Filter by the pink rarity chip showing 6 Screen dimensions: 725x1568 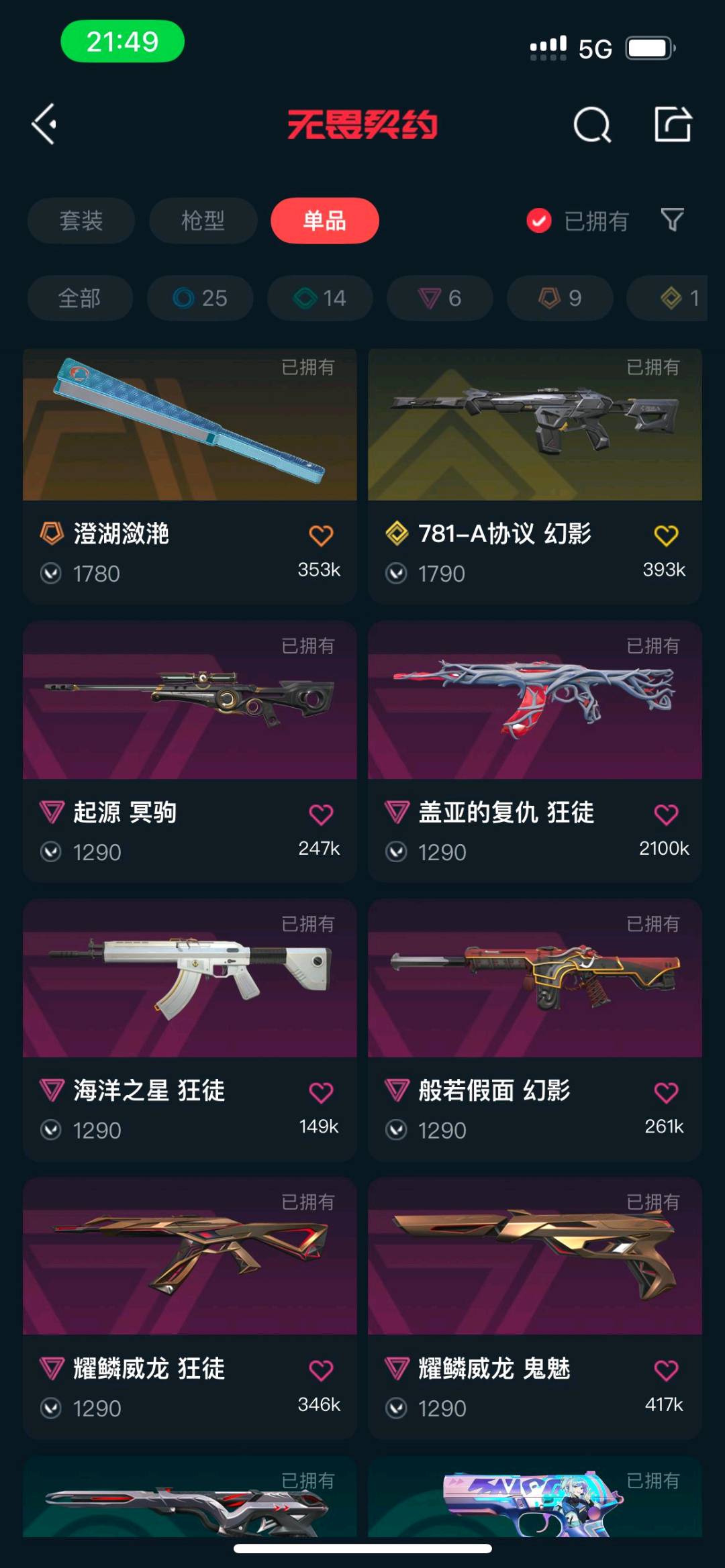[x=440, y=298]
